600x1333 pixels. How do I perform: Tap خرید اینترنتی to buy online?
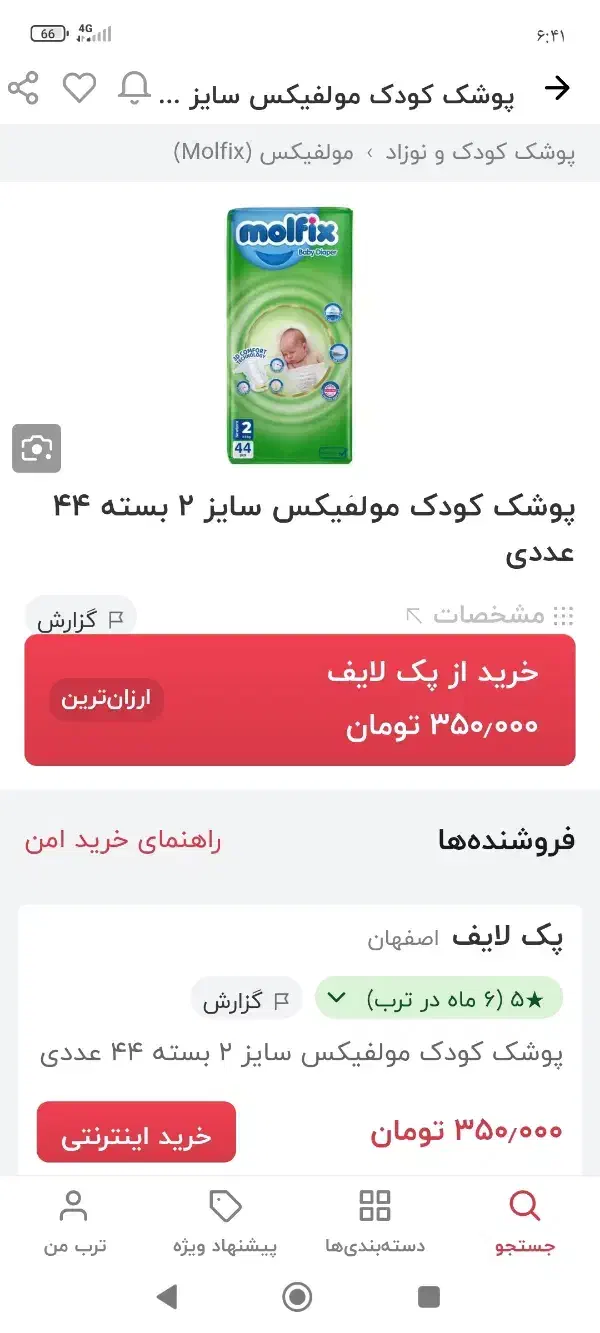[136, 1137]
